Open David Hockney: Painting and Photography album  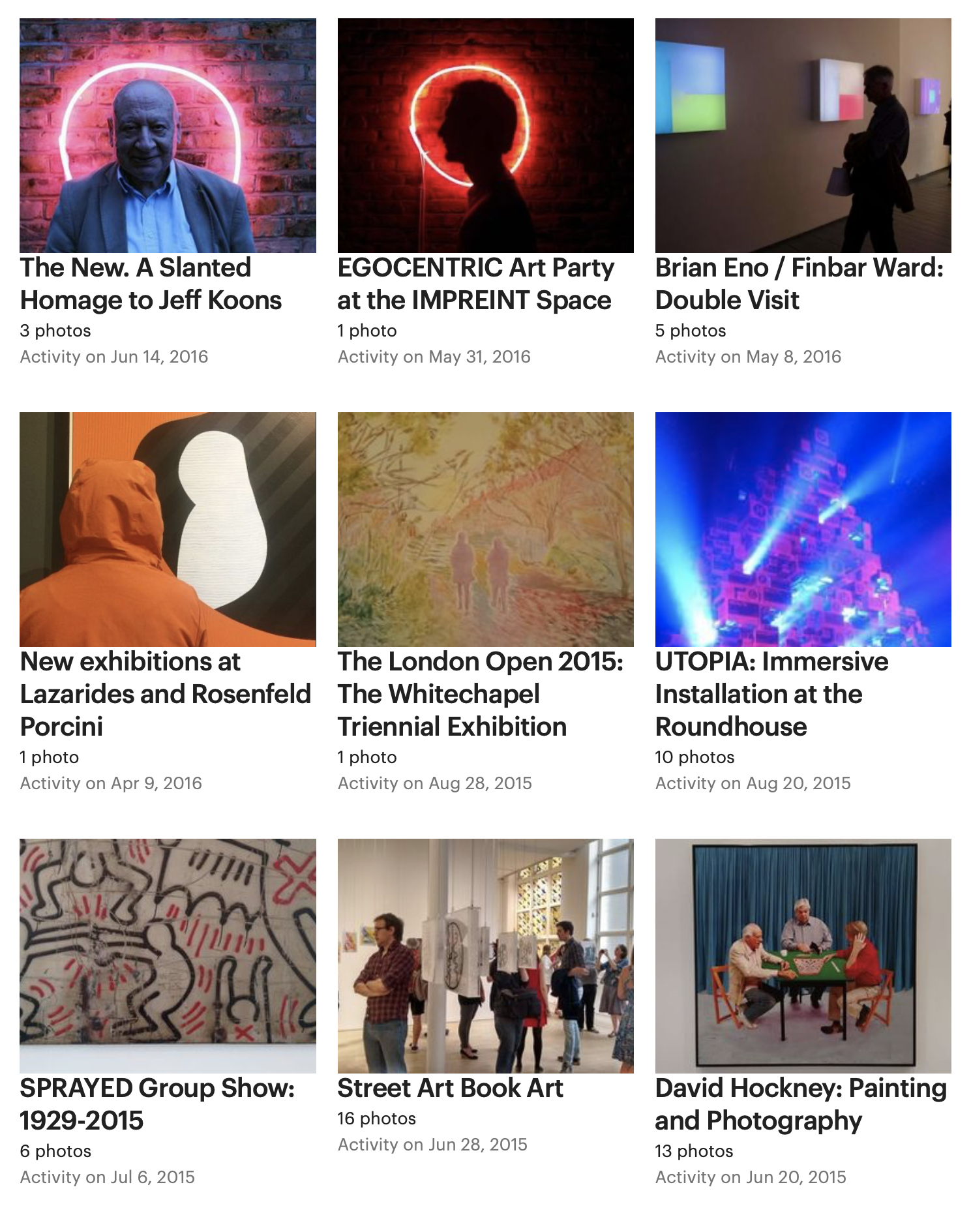(x=803, y=955)
